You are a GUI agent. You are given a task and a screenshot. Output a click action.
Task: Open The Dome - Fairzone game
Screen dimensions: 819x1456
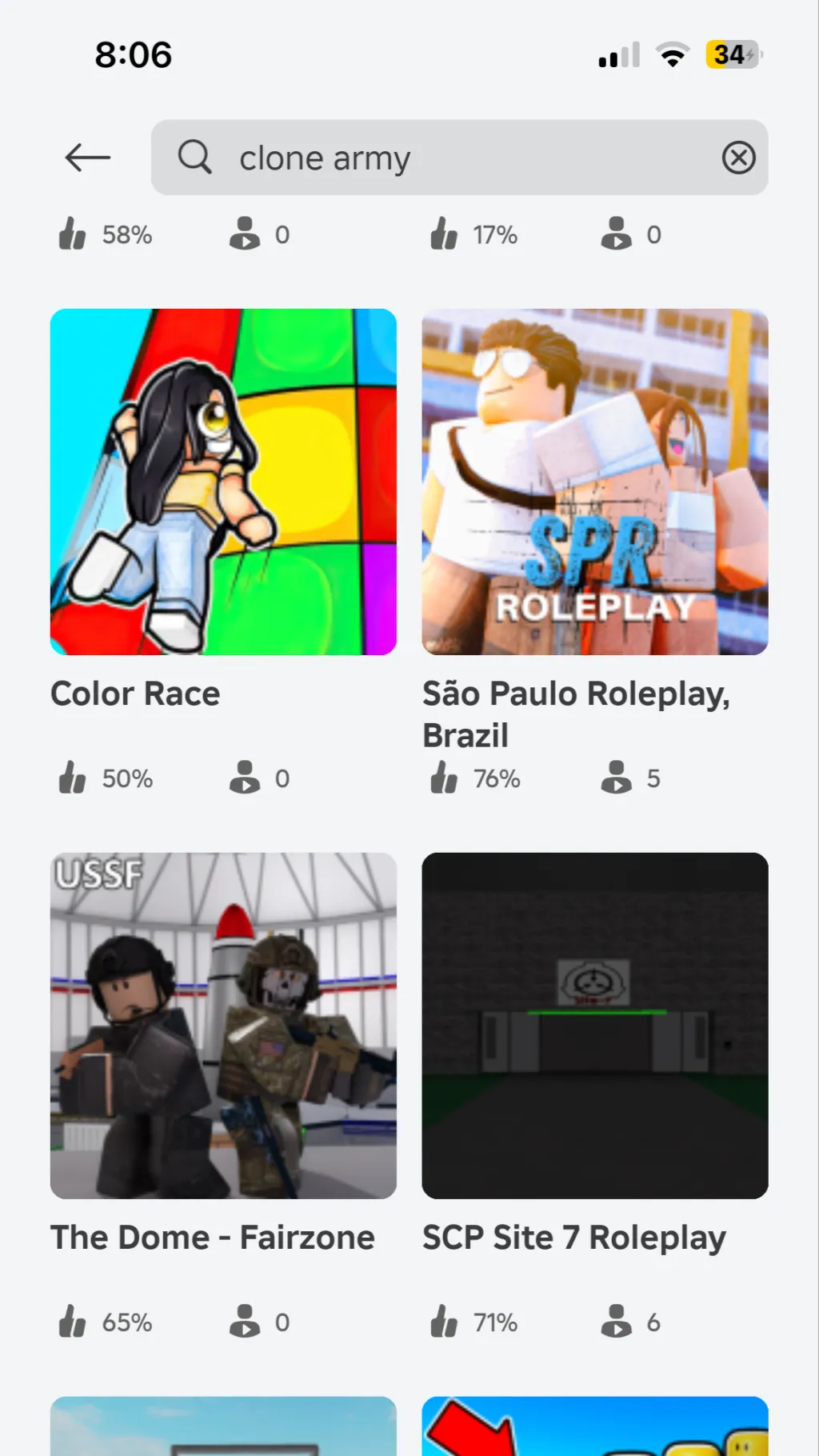(x=223, y=1026)
